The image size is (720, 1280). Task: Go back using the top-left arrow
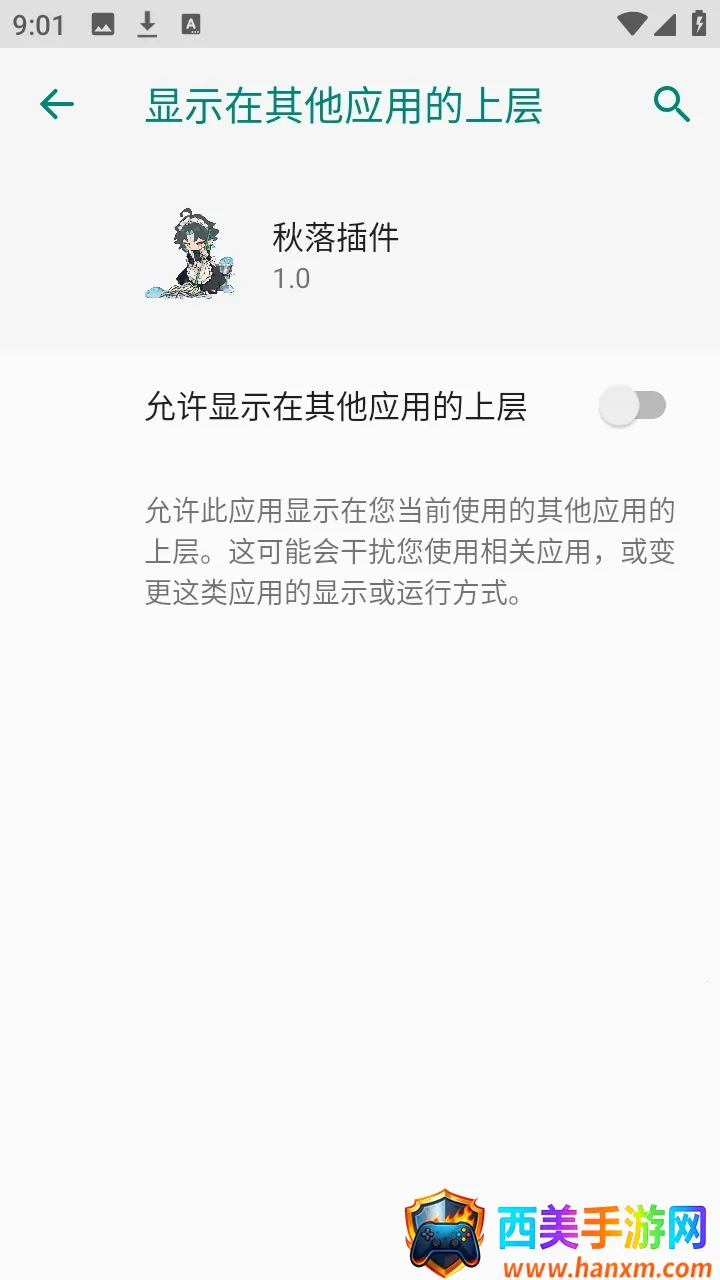57,104
